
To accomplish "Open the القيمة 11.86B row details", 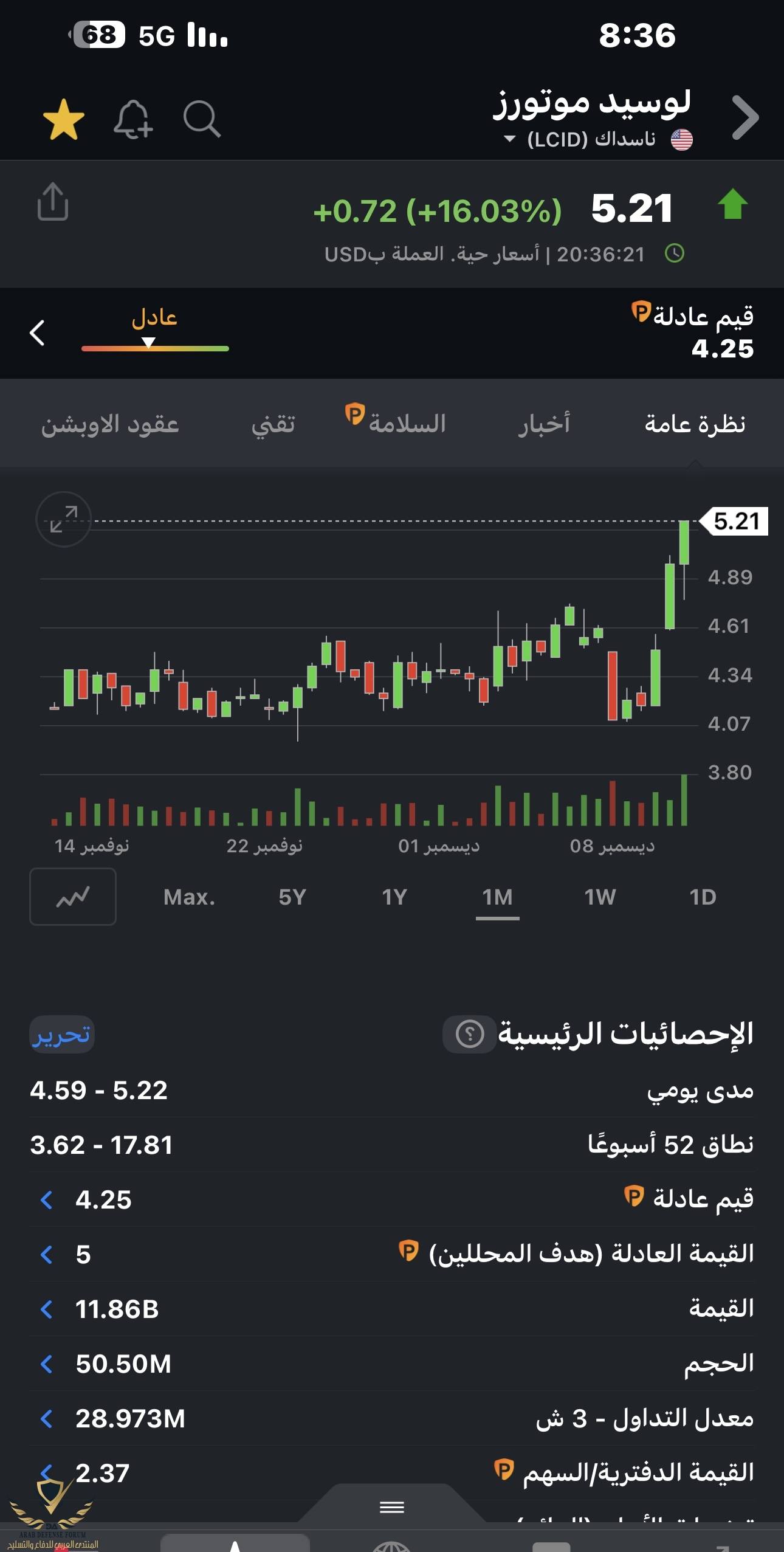I will coord(391,1309).
